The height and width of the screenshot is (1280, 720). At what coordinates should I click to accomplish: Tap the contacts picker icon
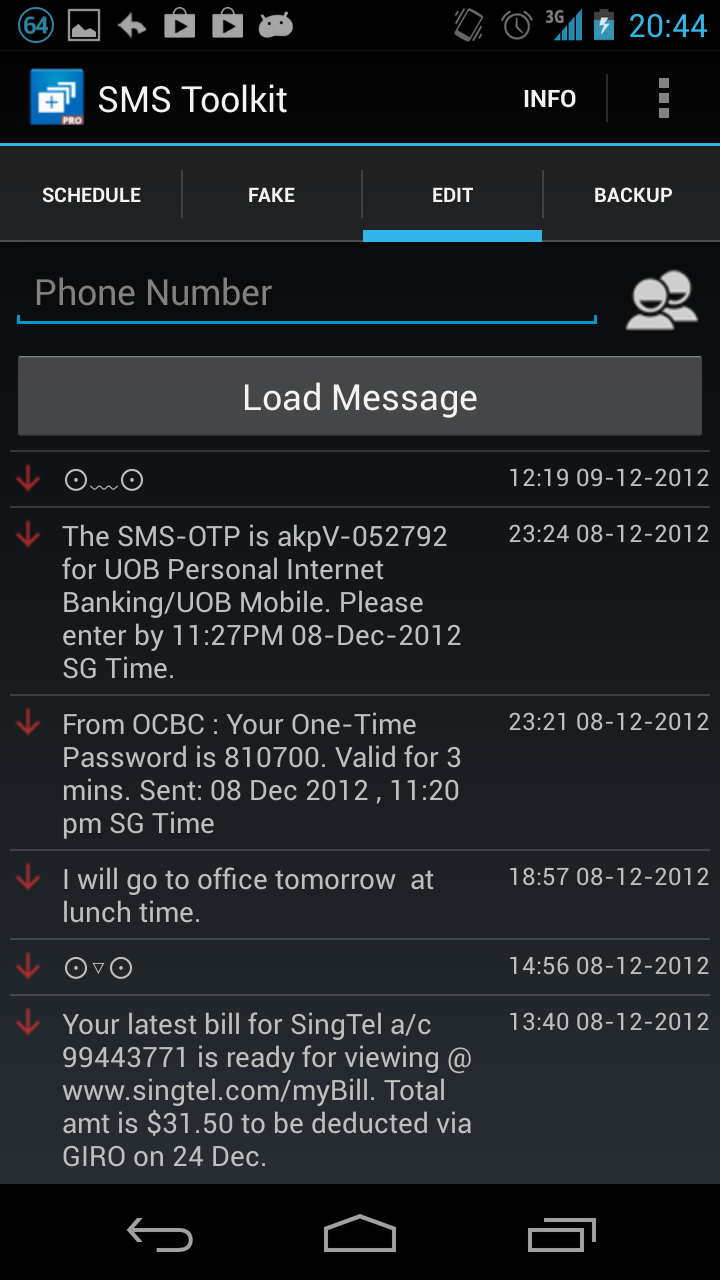point(662,296)
